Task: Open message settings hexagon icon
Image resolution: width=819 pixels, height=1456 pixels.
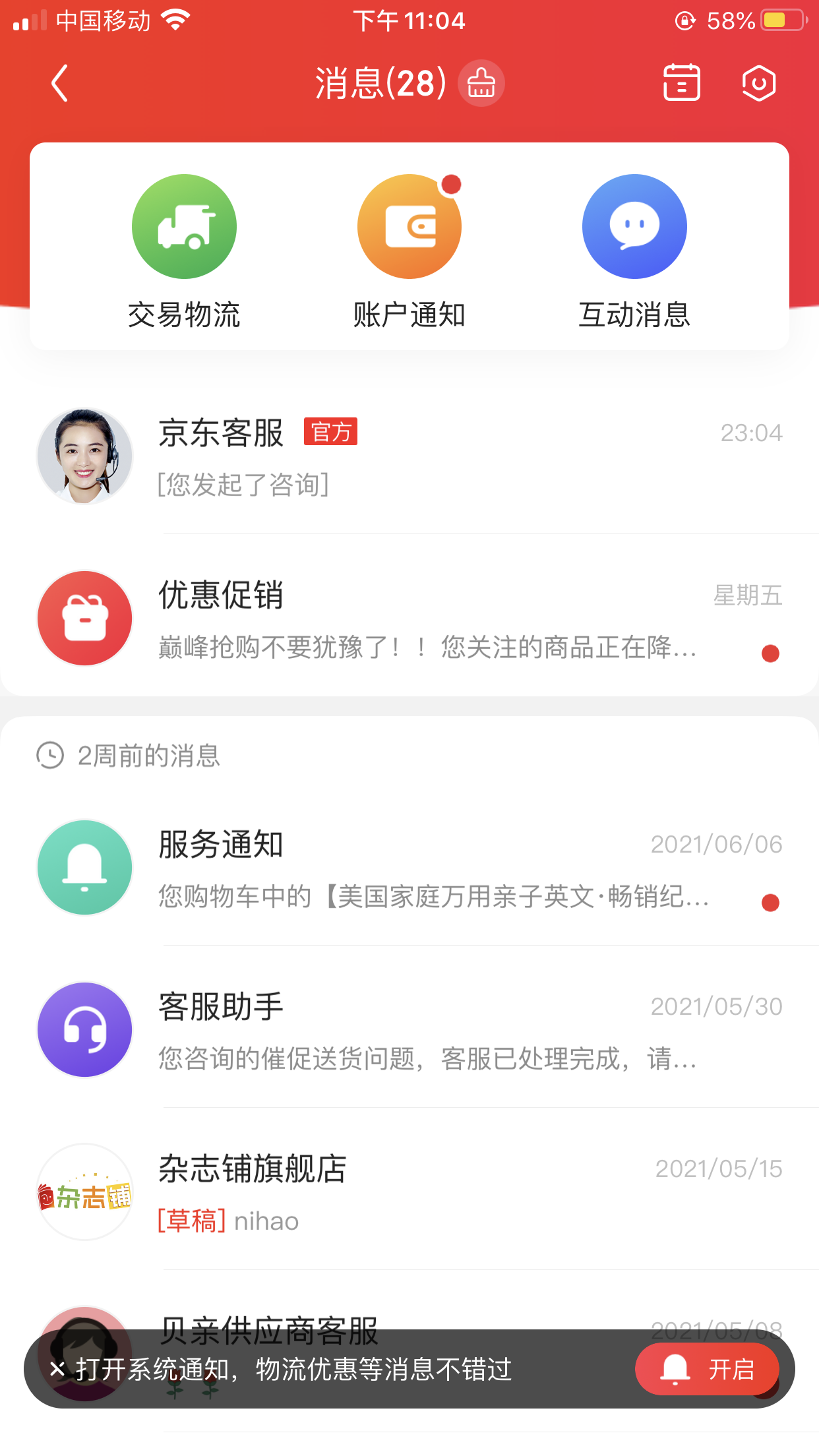Action: click(x=759, y=83)
